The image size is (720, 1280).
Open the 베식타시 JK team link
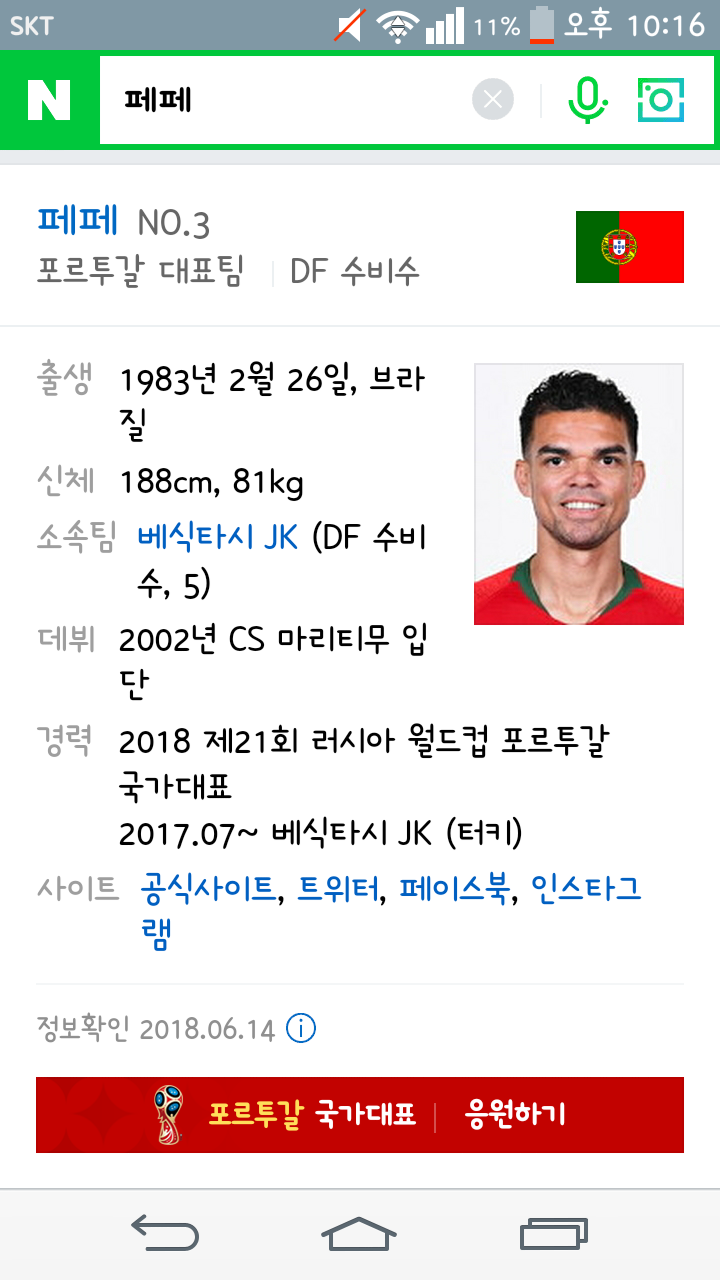[x=217, y=537]
